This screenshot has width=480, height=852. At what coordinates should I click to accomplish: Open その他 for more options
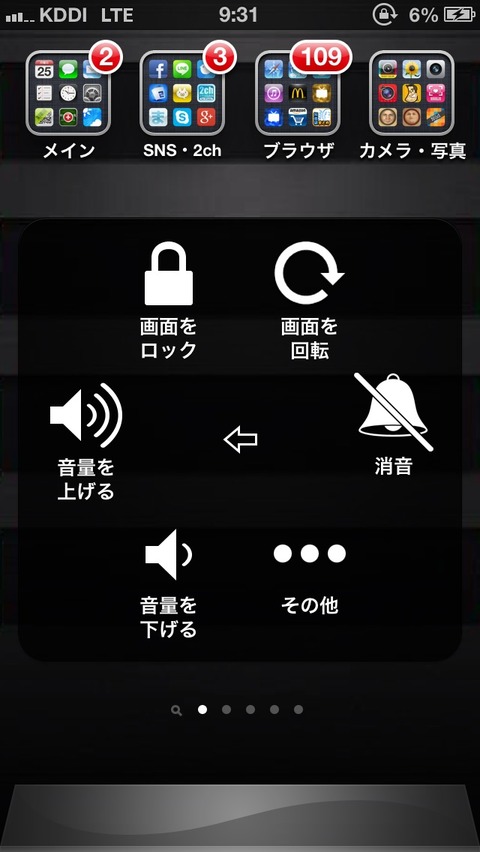tap(309, 578)
